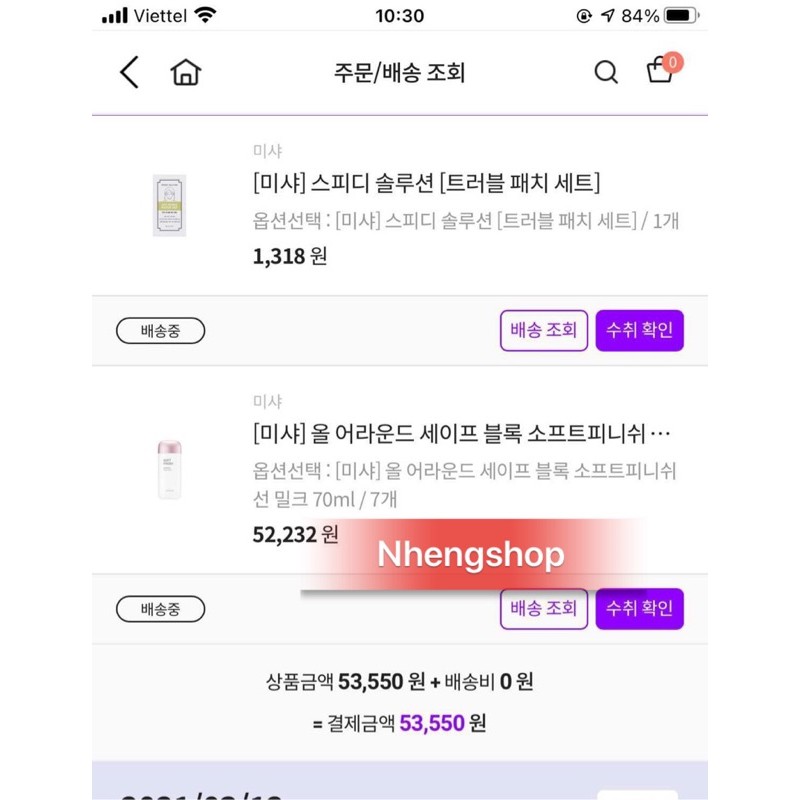Go back from the 주문/배송 조회 page
This screenshot has width=800, height=800.
click(x=130, y=72)
